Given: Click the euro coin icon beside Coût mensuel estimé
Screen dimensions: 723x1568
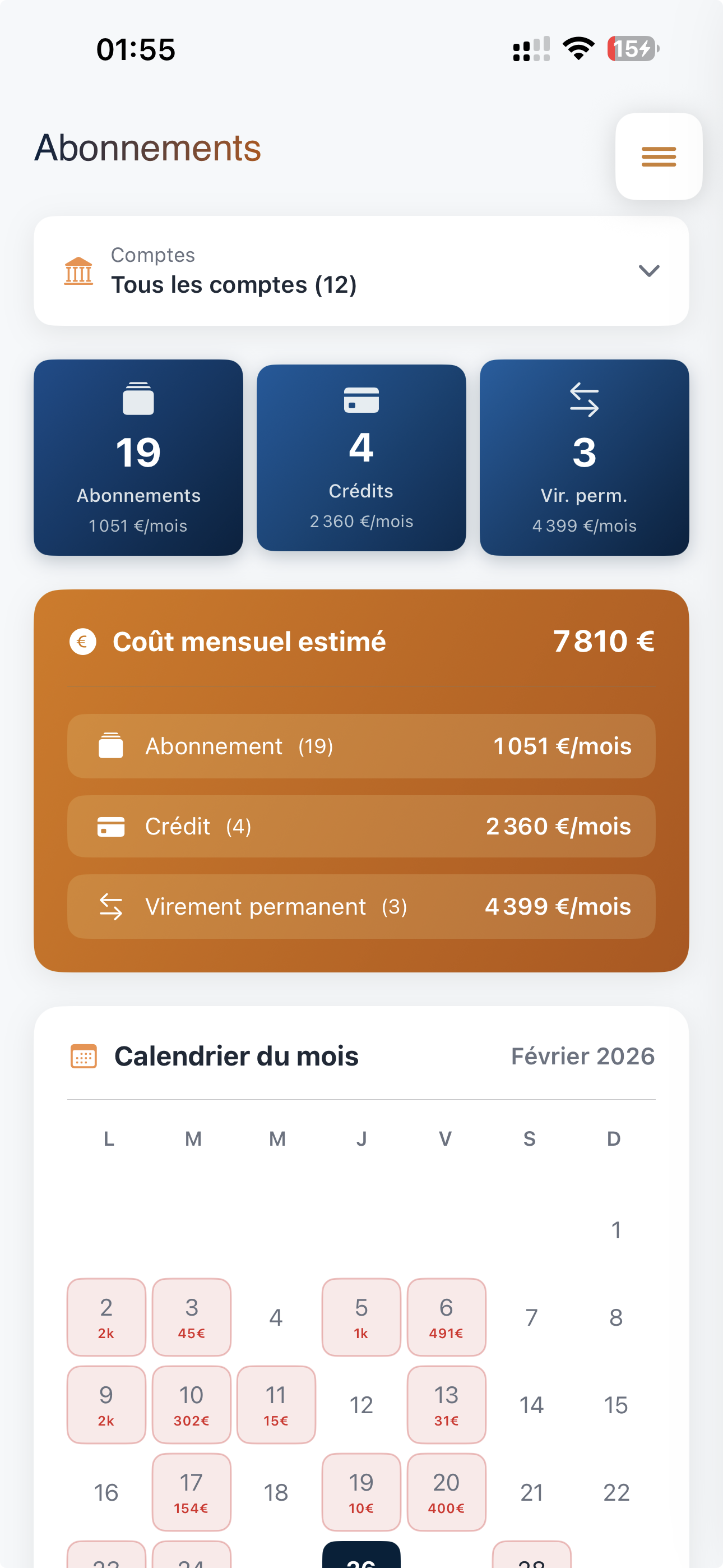Looking at the screenshot, I should point(82,641).
